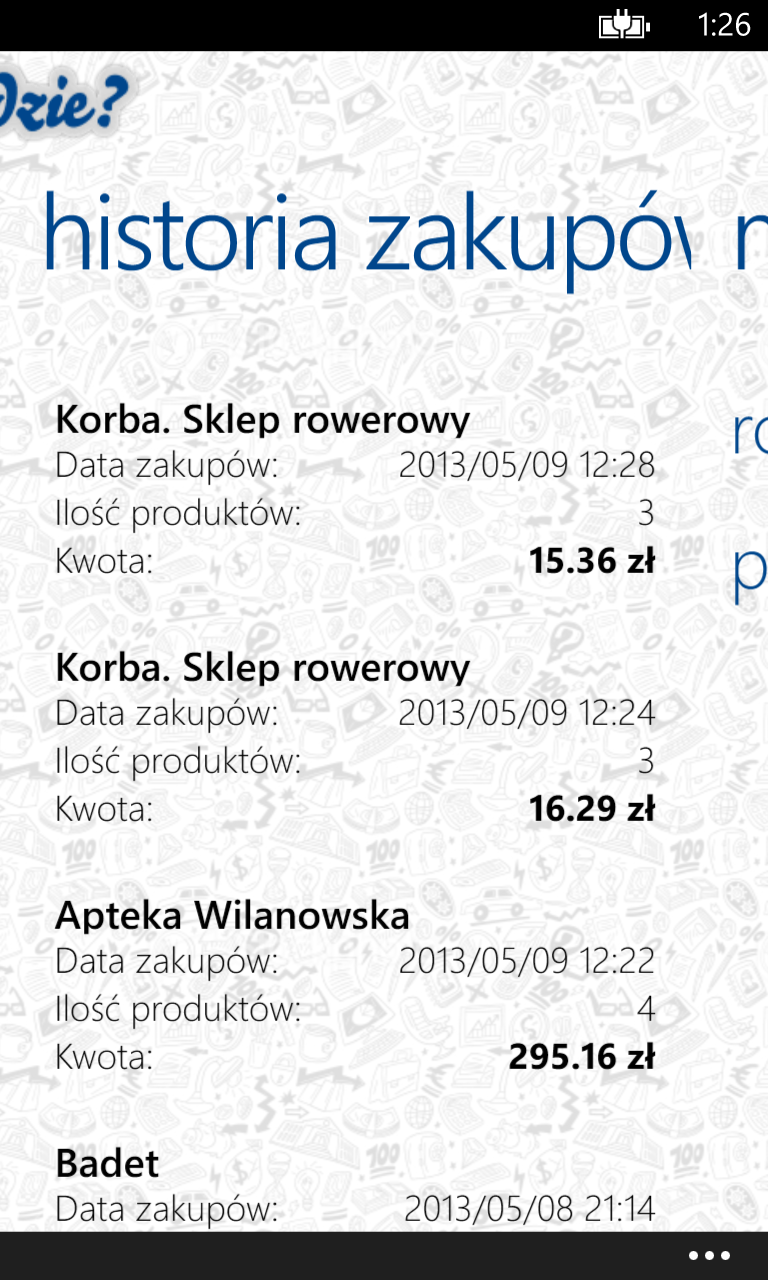Open Korba purchase from 12:24
The image size is (768, 1280).
[355, 738]
